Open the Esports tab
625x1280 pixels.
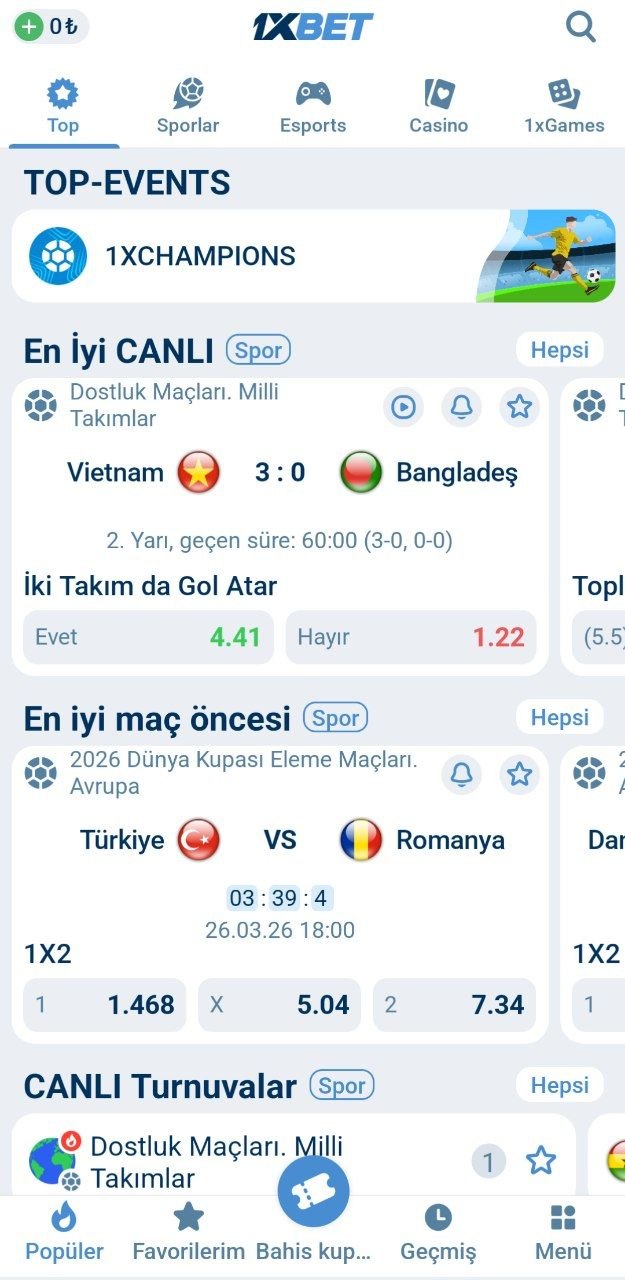(313, 107)
